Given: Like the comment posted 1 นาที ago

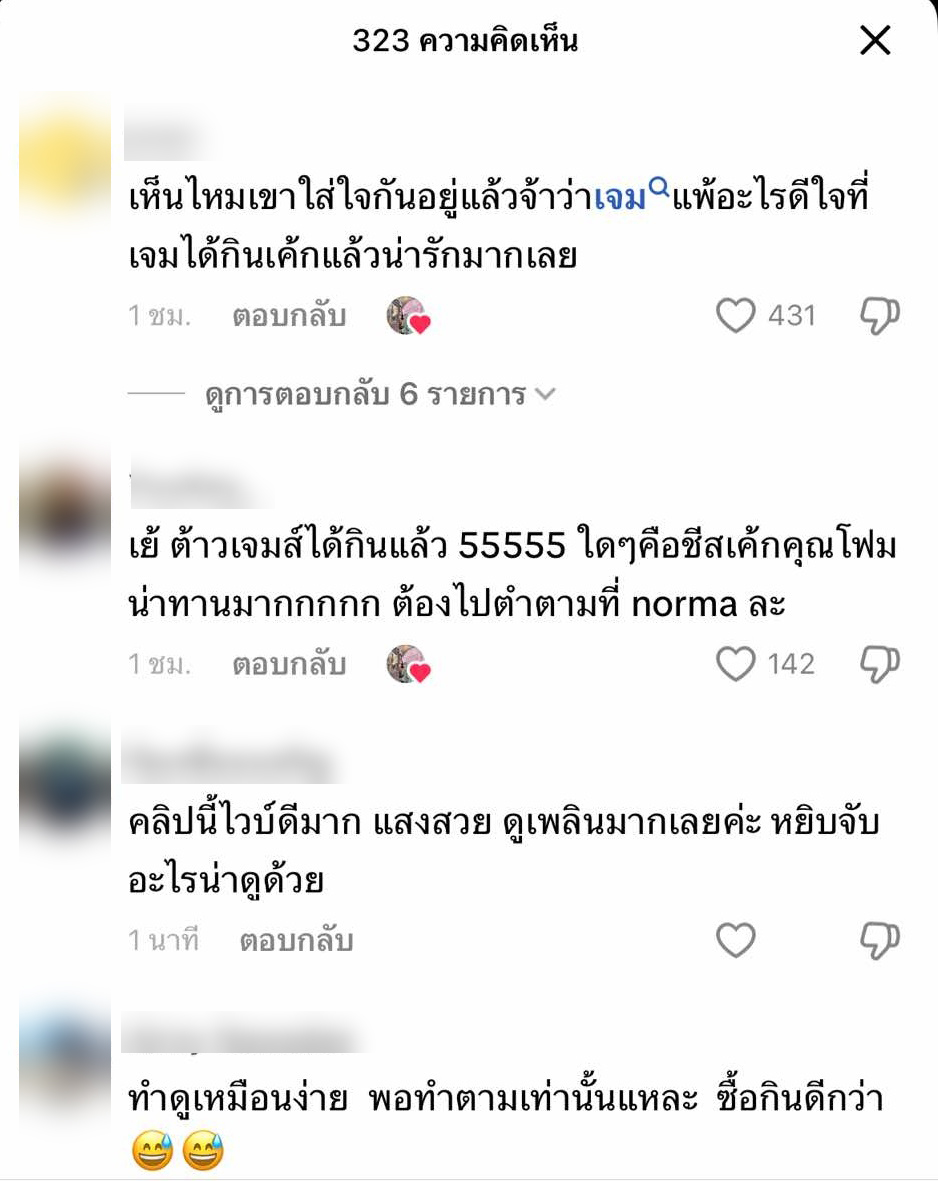Looking at the screenshot, I should pyautogui.click(x=737, y=940).
